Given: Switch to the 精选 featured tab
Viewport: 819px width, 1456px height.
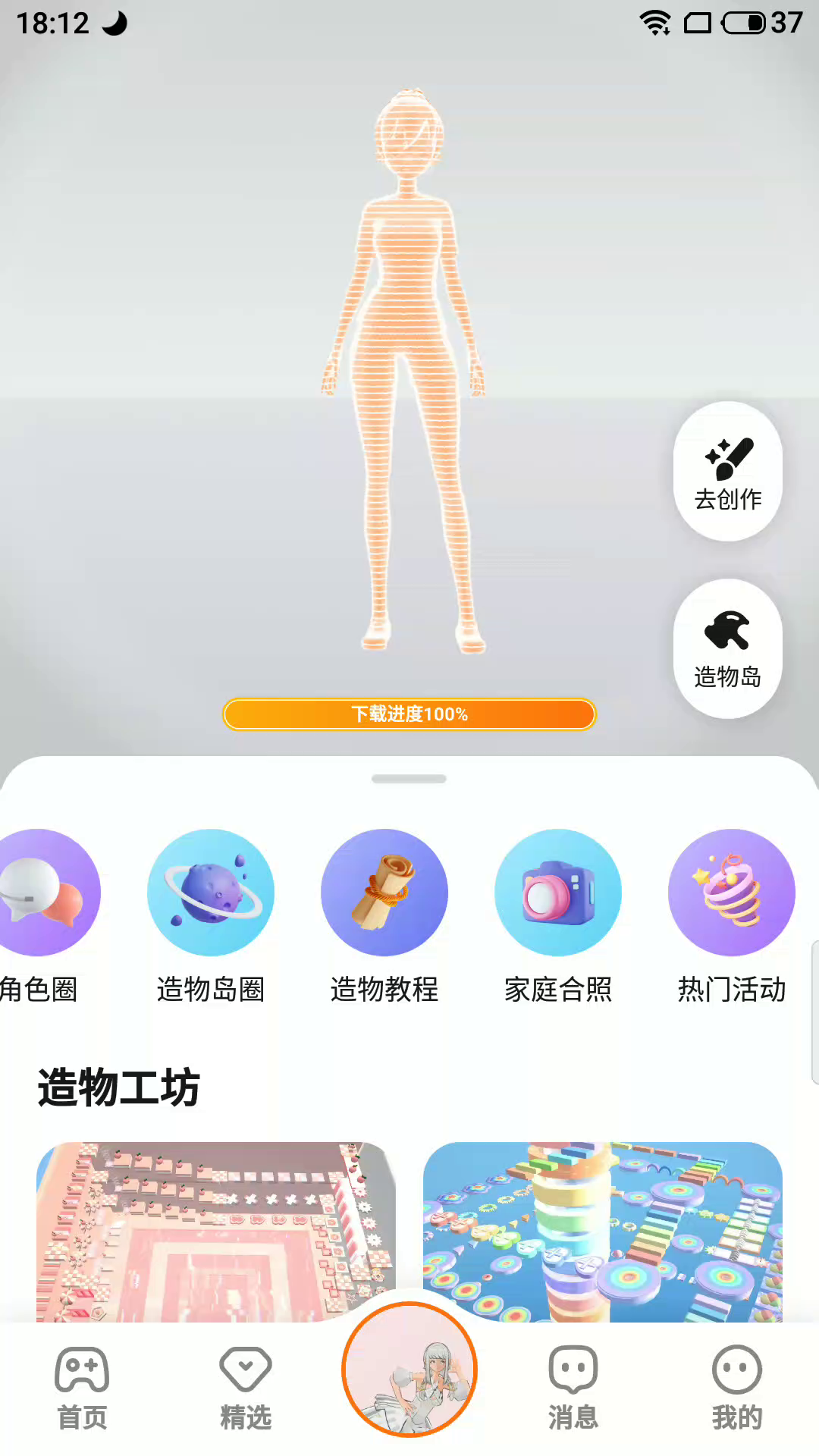Looking at the screenshot, I should (x=246, y=1389).
